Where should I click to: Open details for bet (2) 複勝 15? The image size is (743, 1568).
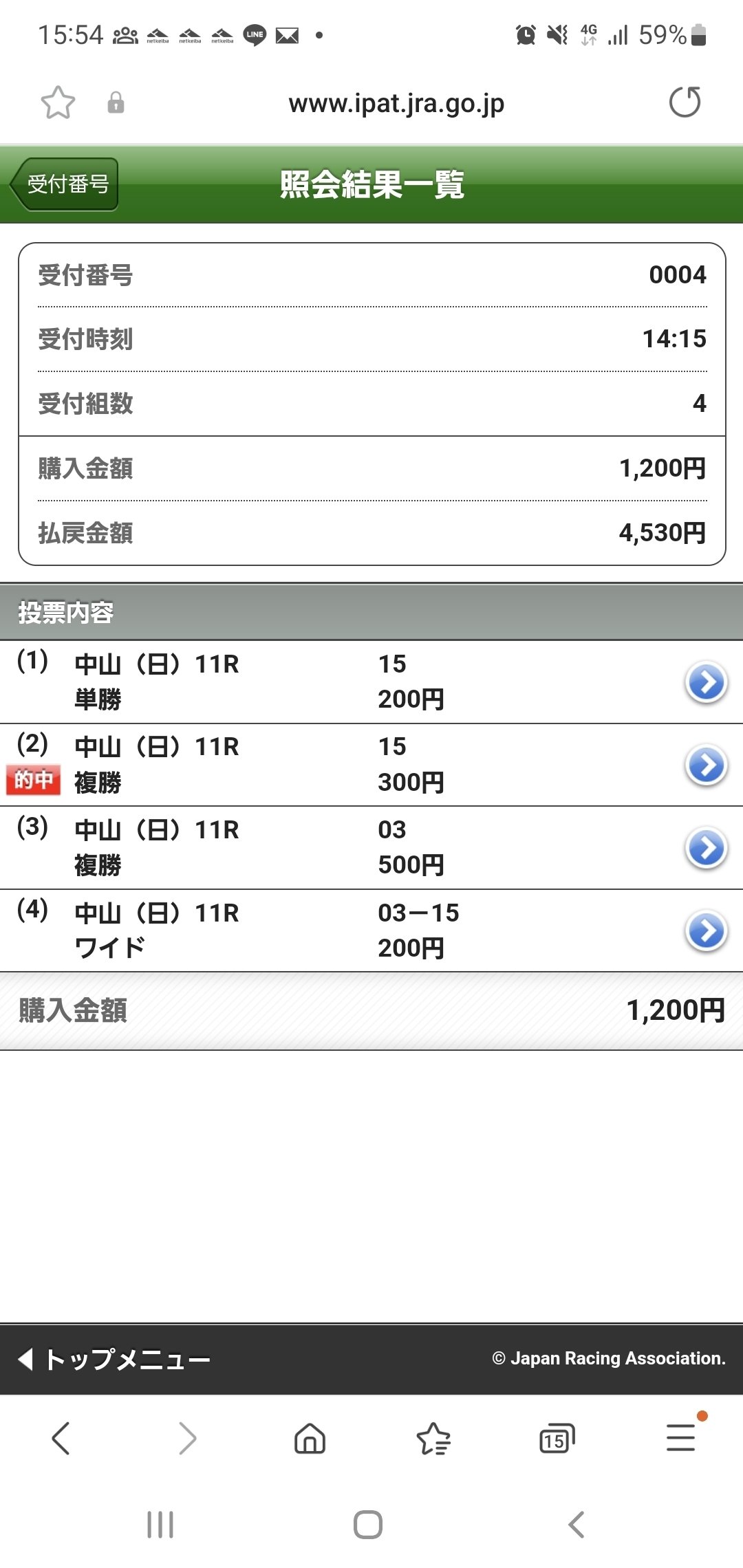(707, 765)
